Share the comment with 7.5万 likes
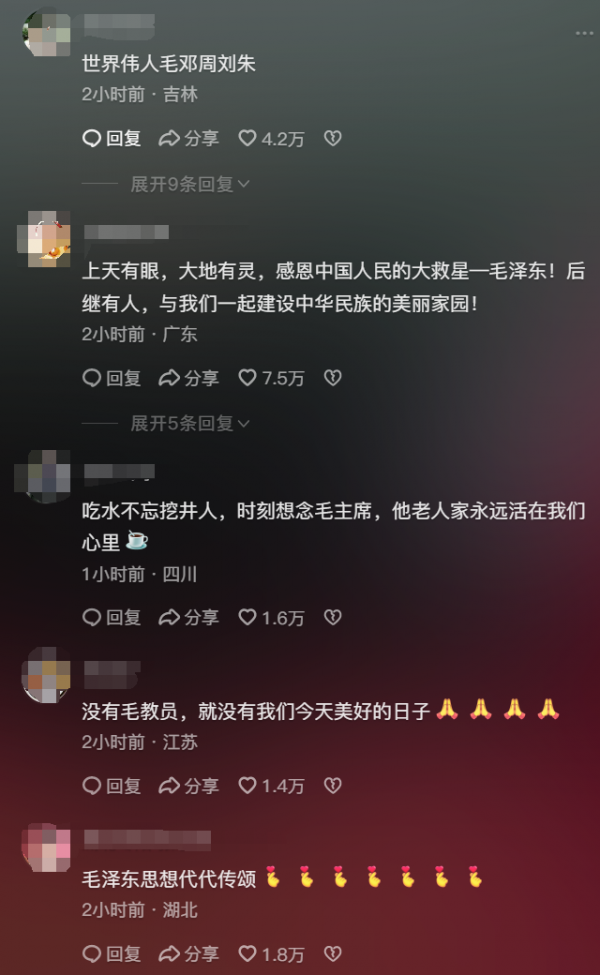 [188, 378]
